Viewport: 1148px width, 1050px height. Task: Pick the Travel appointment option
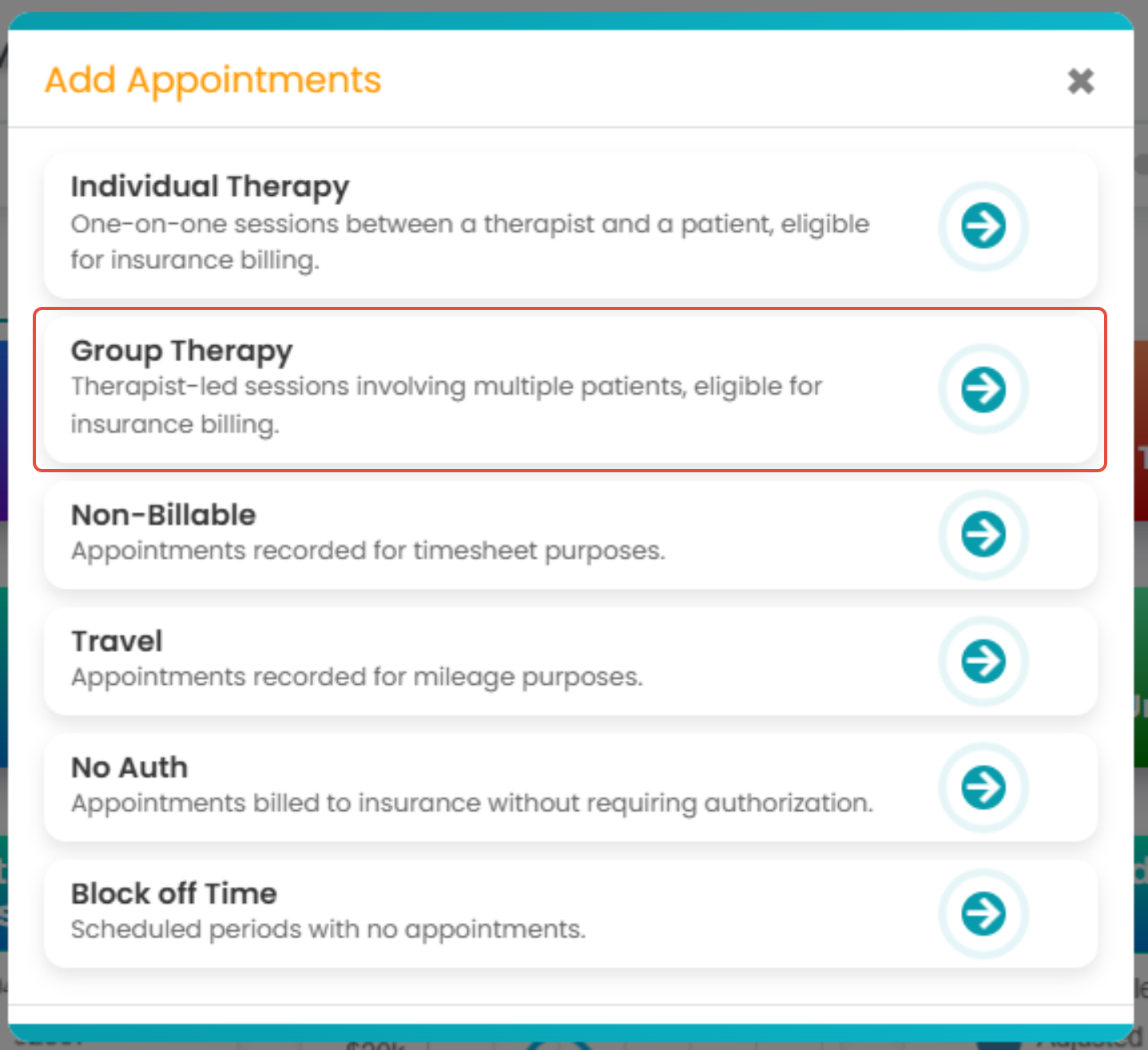click(983, 661)
